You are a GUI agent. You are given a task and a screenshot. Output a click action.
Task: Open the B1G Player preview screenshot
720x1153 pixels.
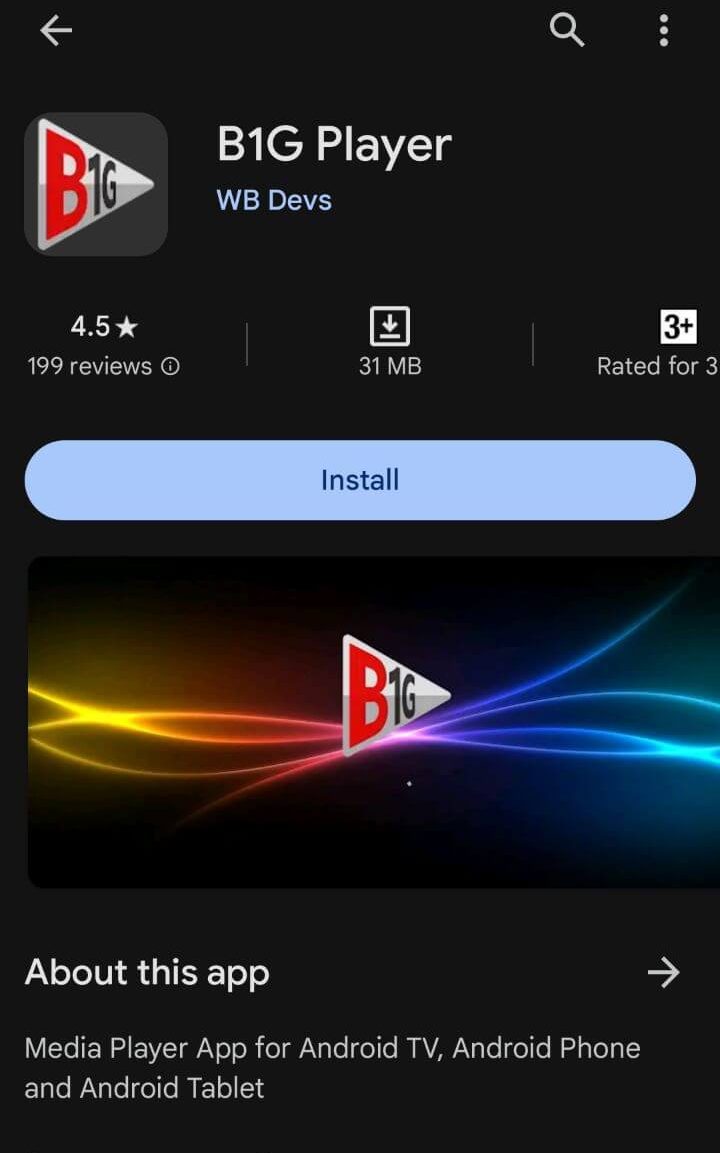tap(373, 722)
